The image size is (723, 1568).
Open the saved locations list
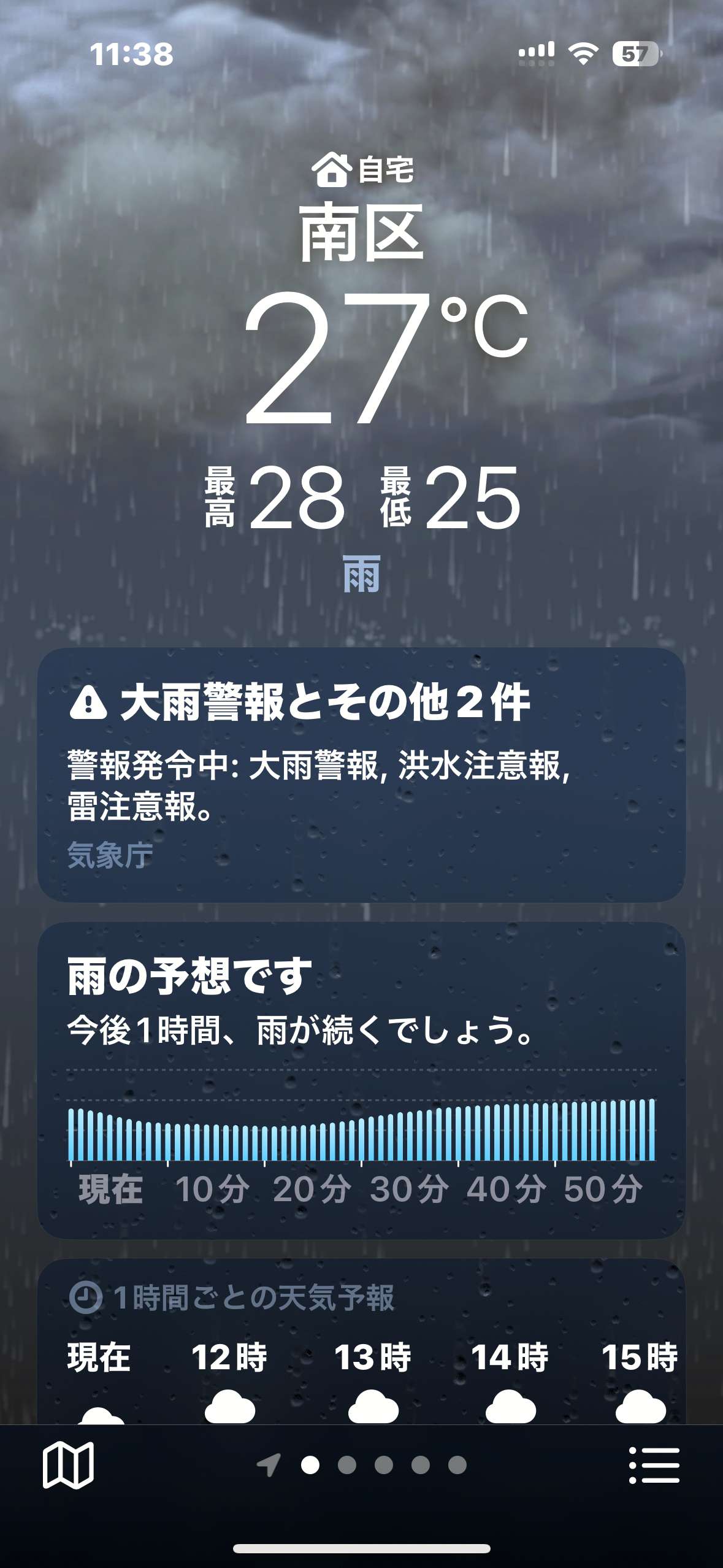coord(654,1465)
